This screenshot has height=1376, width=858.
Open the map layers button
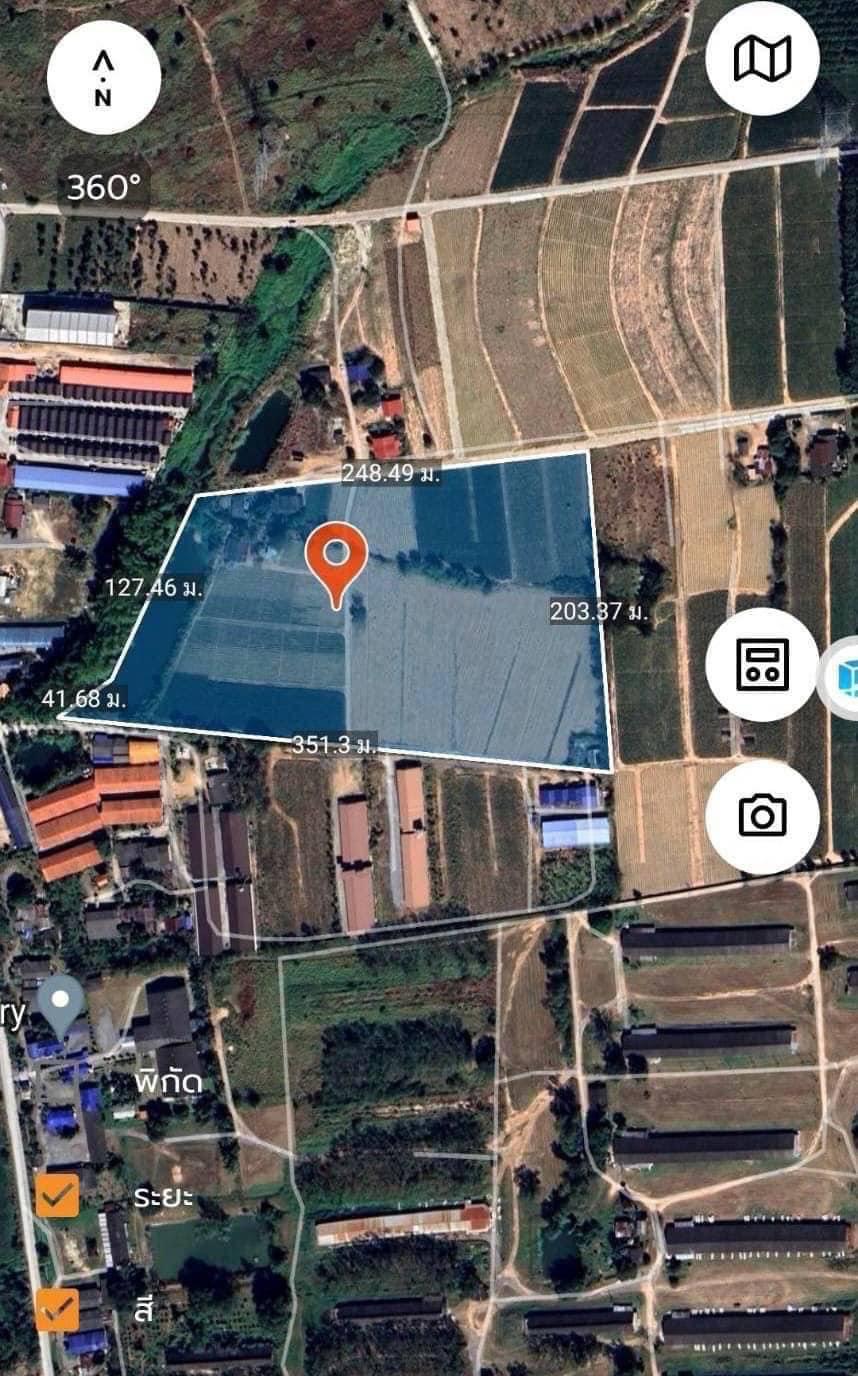[x=762, y=58]
